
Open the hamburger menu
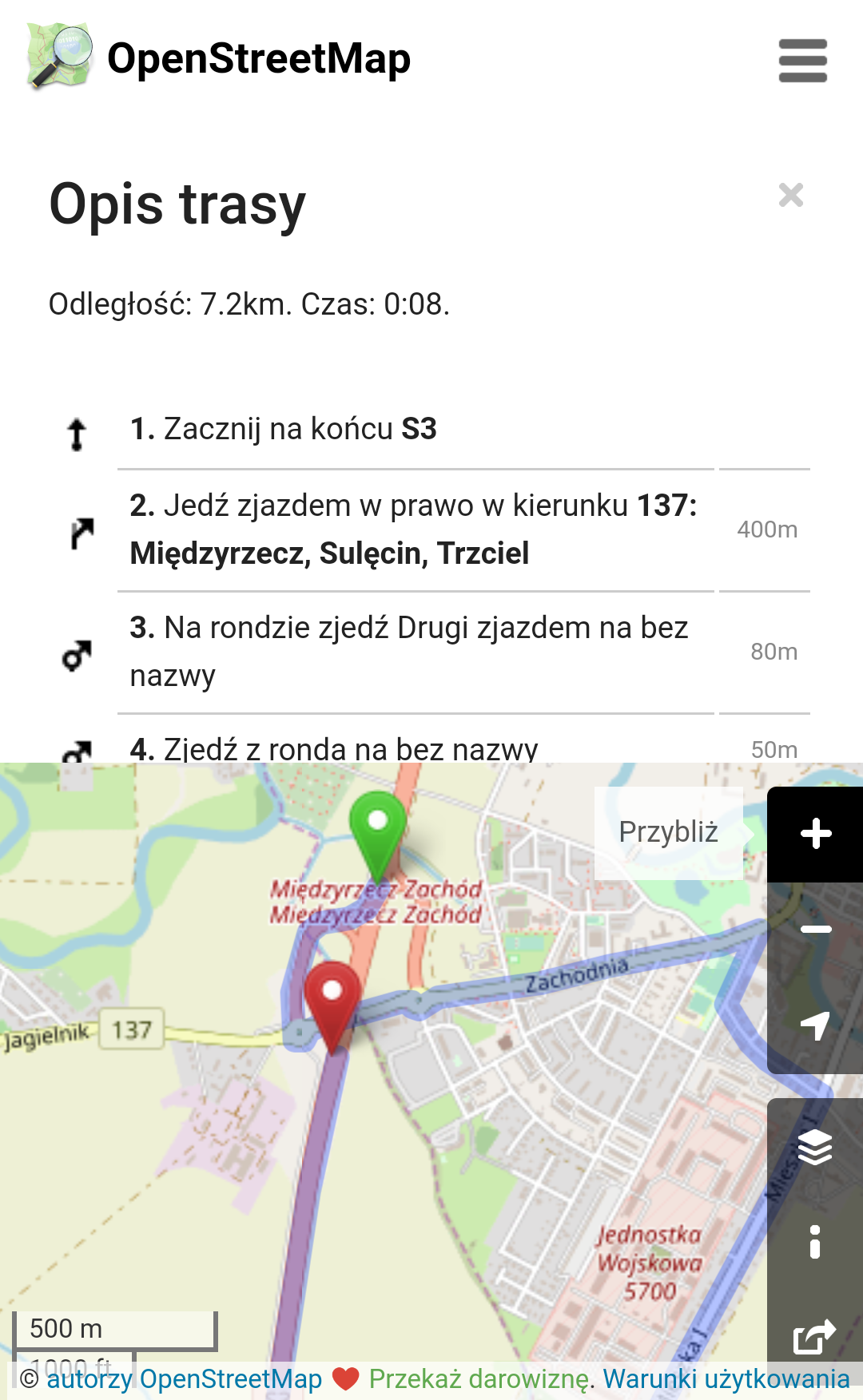(x=802, y=60)
